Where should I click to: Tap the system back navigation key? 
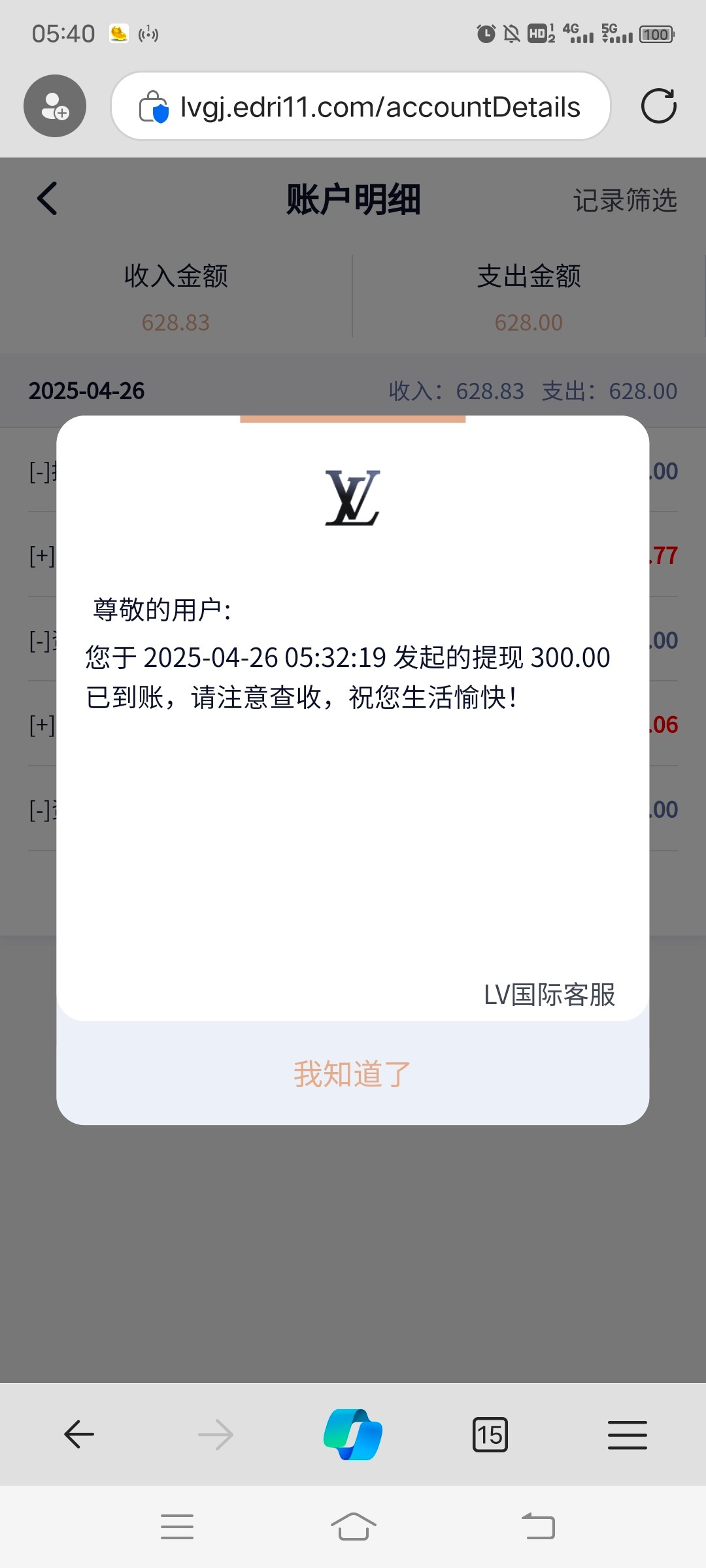pos(538,1527)
